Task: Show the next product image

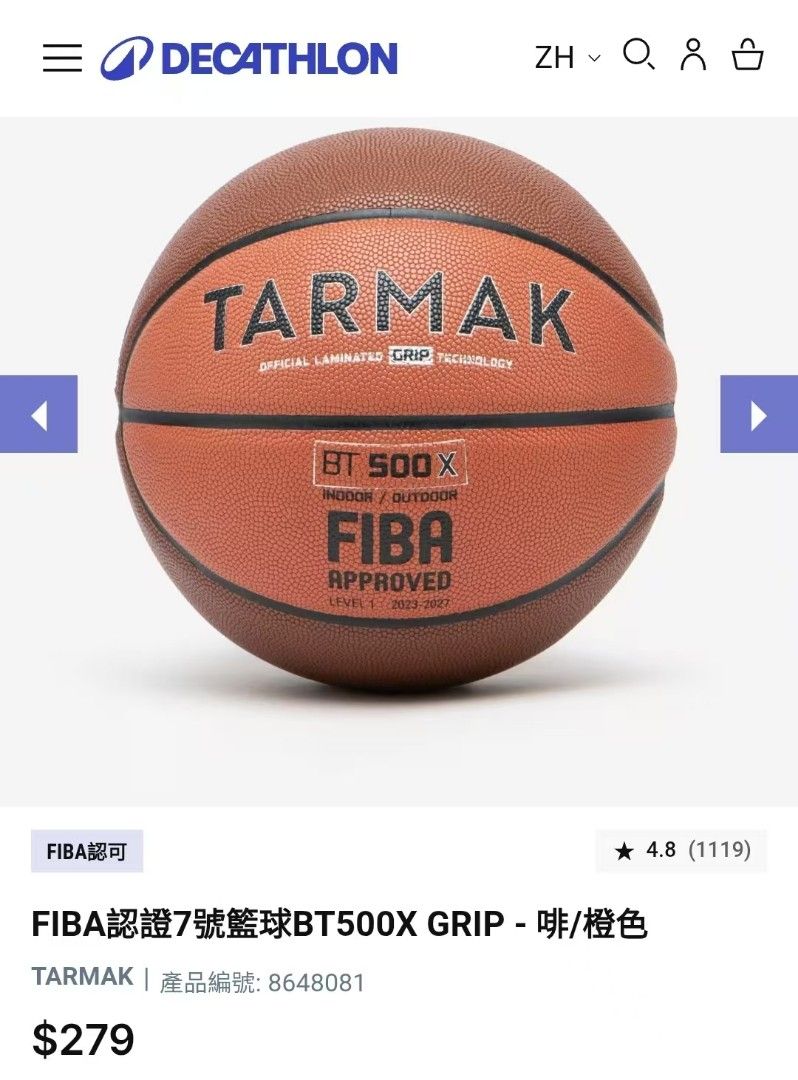Action: click(x=759, y=414)
